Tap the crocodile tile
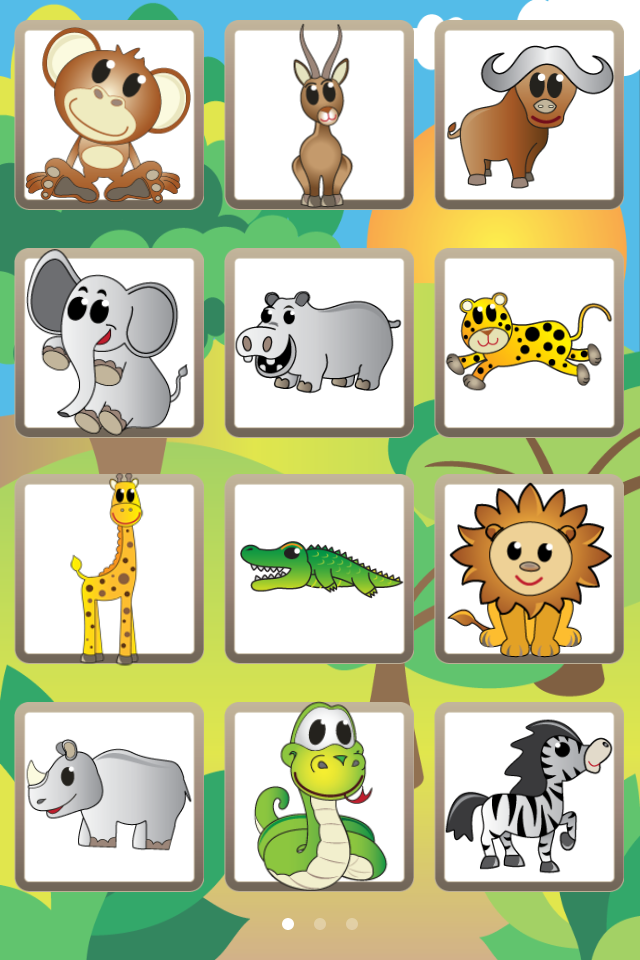The height and width of the screenshot is (960, 640). [x=319, y=569]
